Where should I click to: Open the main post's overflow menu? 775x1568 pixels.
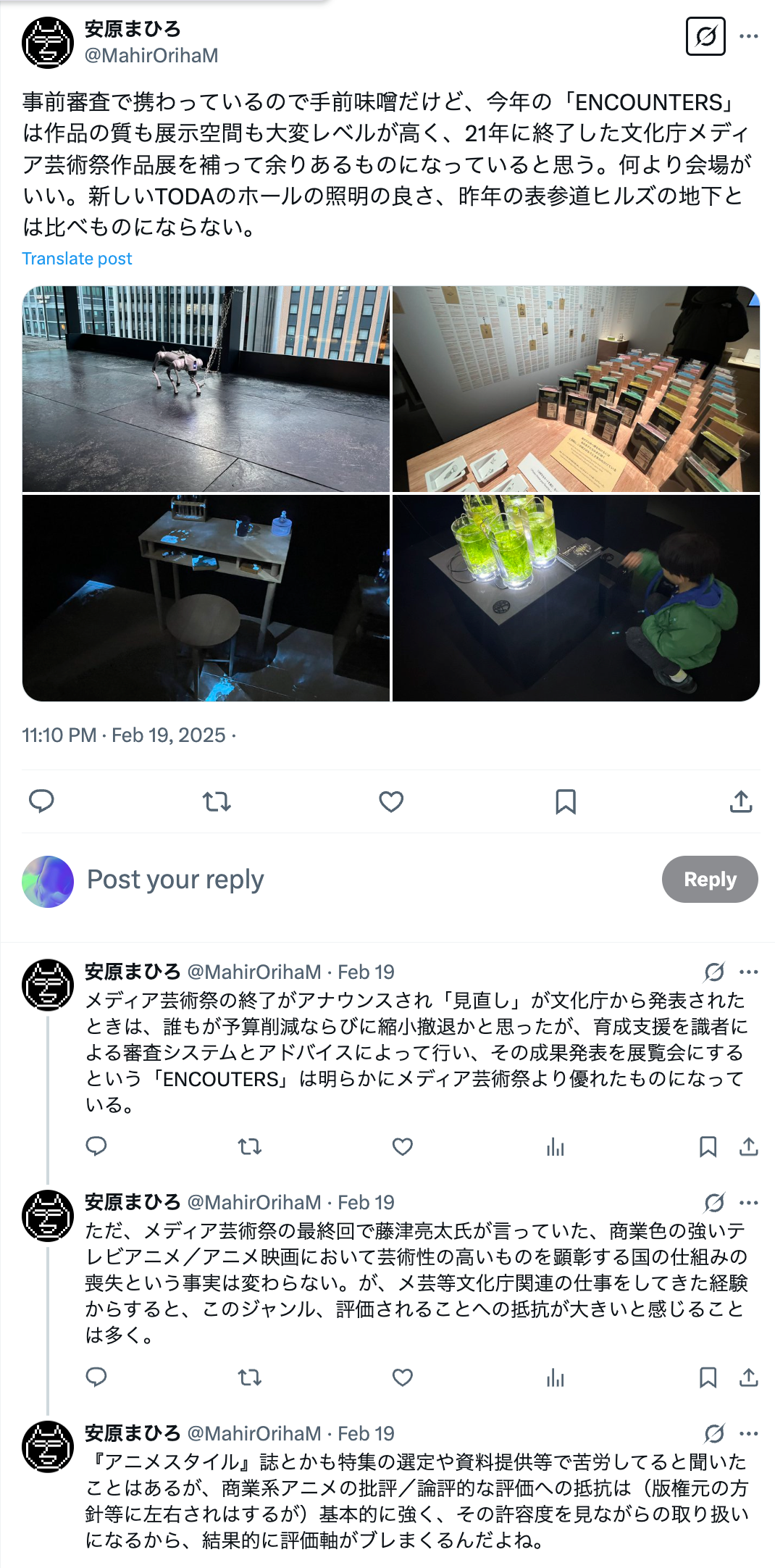point(749,36)
